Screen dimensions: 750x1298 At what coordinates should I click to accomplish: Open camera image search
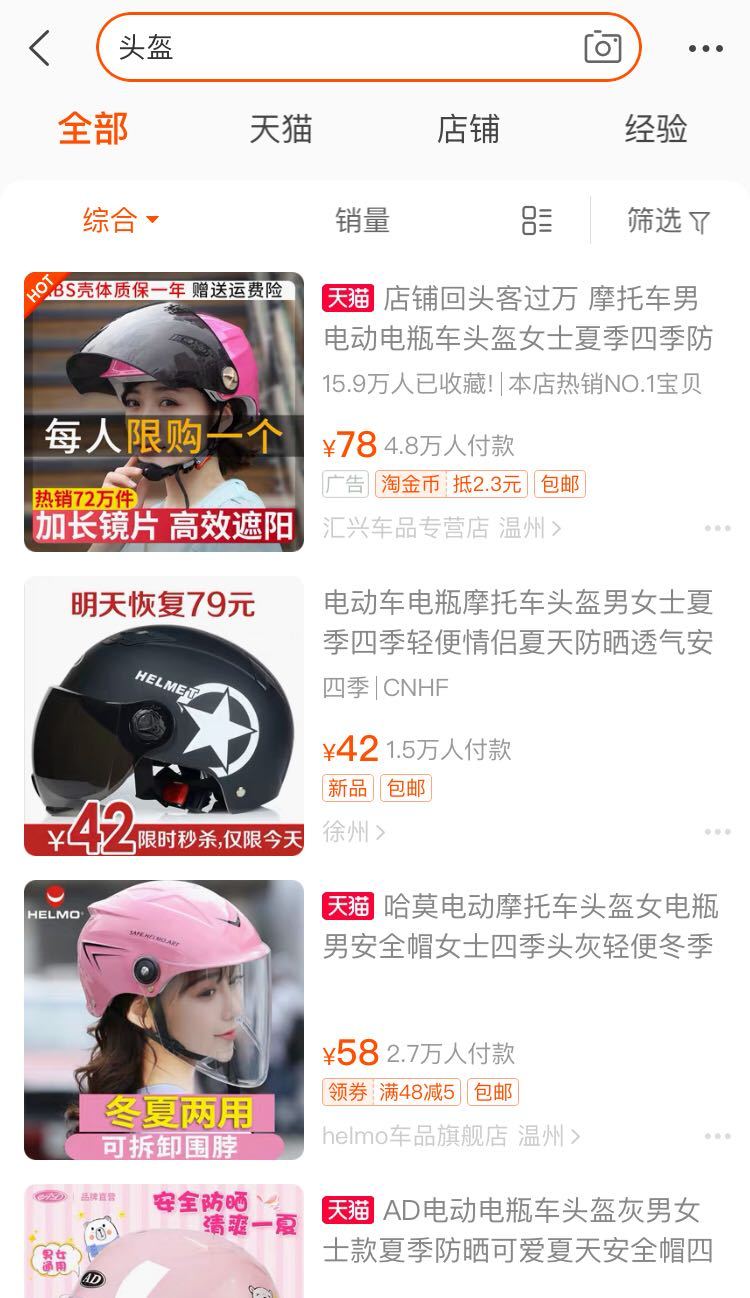click(x=602, y=48)
